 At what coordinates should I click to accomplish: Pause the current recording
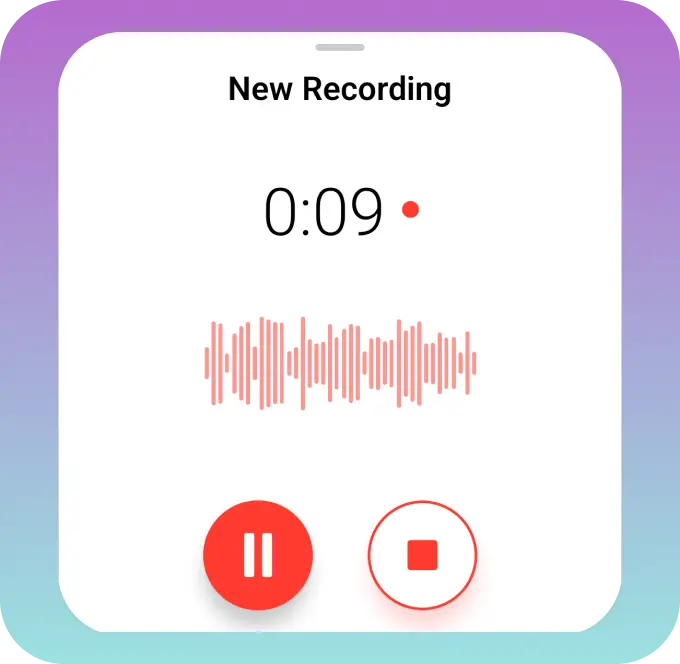tap(258, 555)
